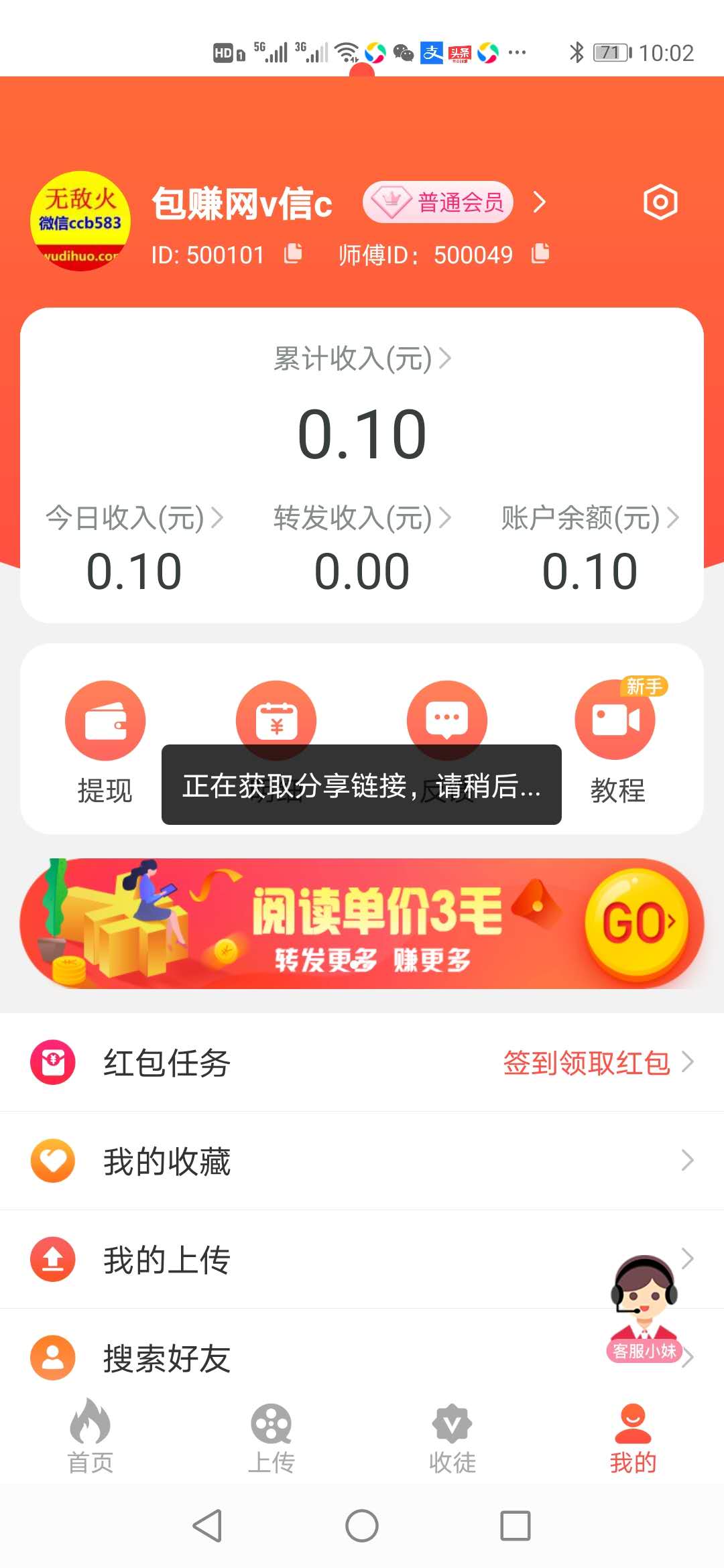The height and width of the screenshot is (1568, 724).
Task: Copy 师傅ID with its copy icon
Action: click(540, 254)
